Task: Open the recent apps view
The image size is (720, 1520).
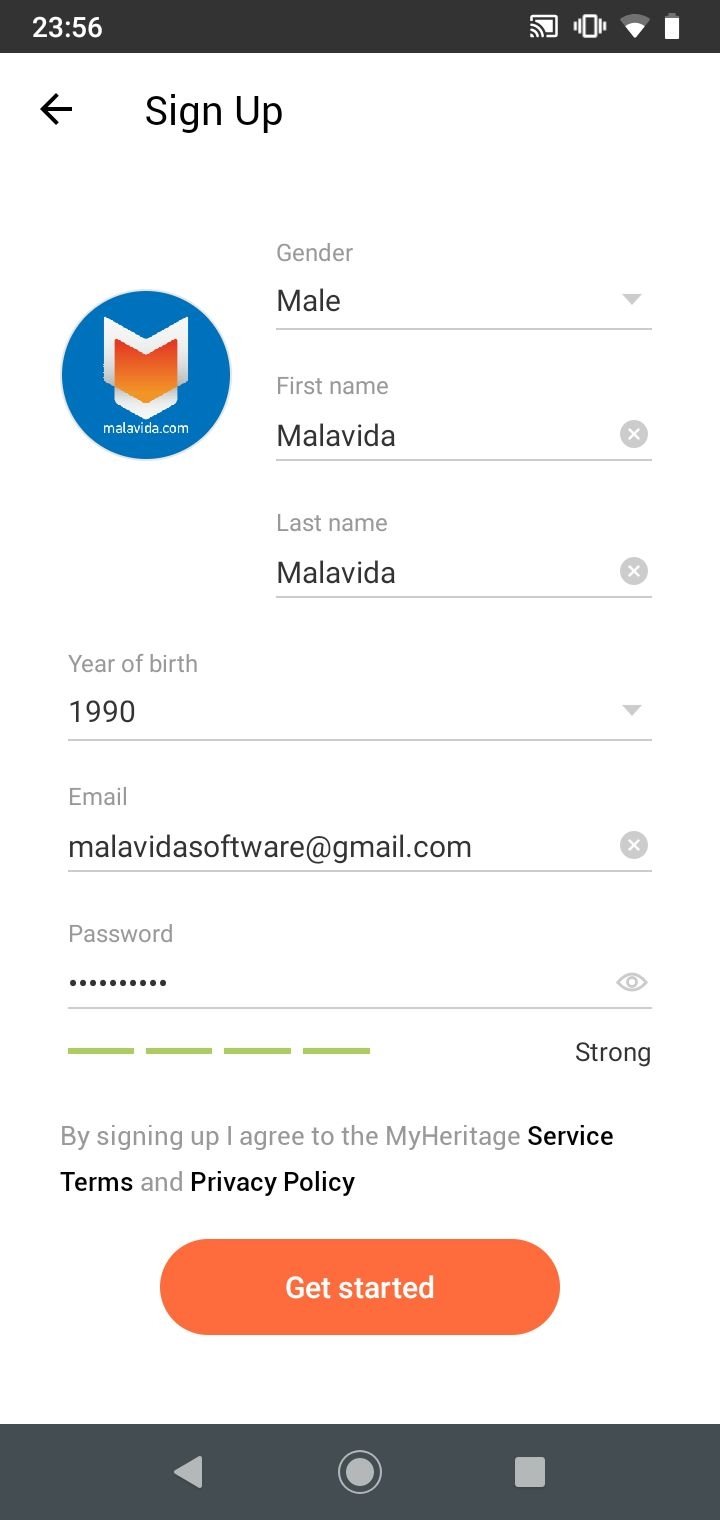Action: [x=530, y=1472]
